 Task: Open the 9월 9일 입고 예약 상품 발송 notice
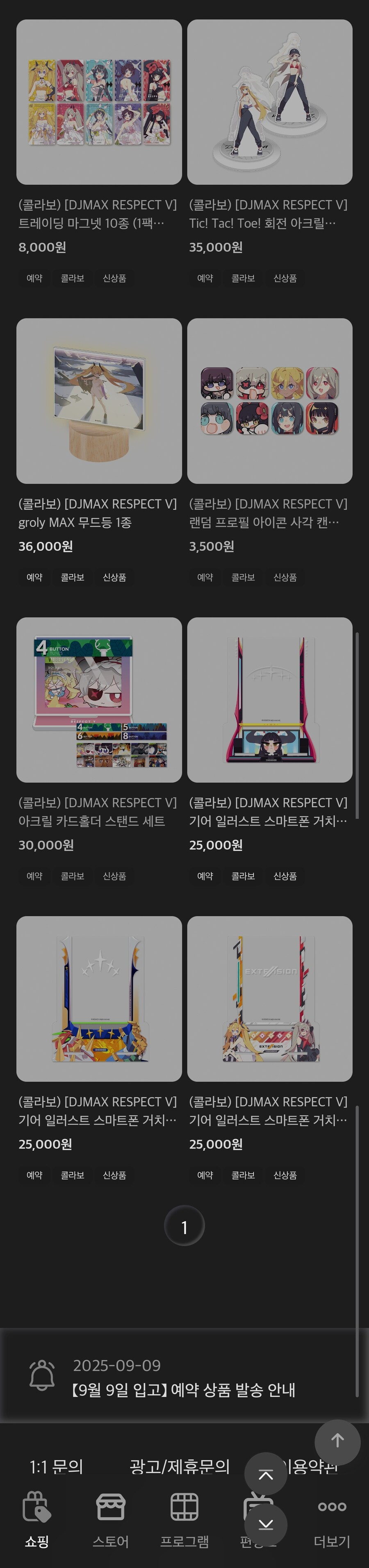183,1390
